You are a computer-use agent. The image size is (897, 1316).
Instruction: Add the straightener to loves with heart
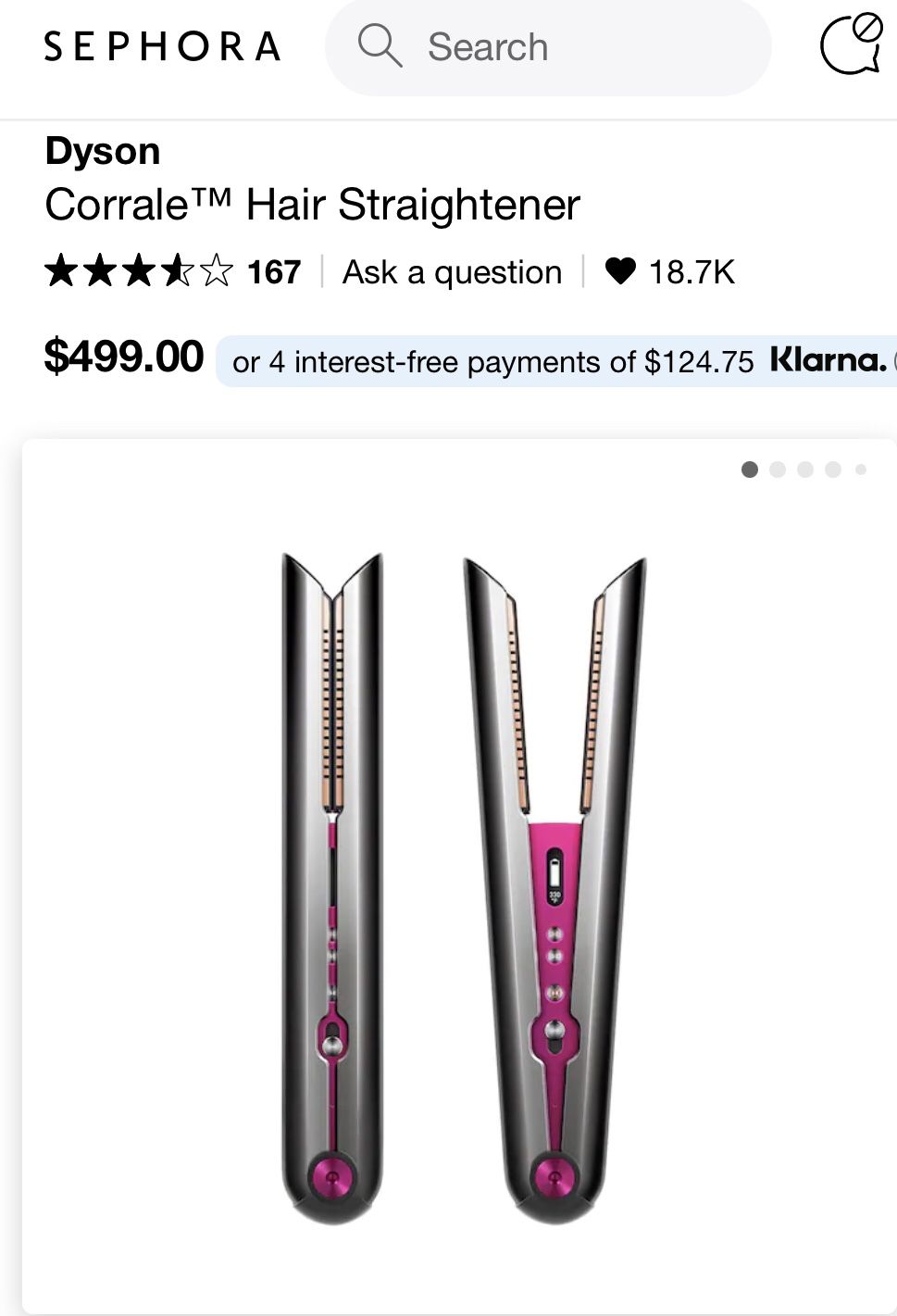coord(620,271)
